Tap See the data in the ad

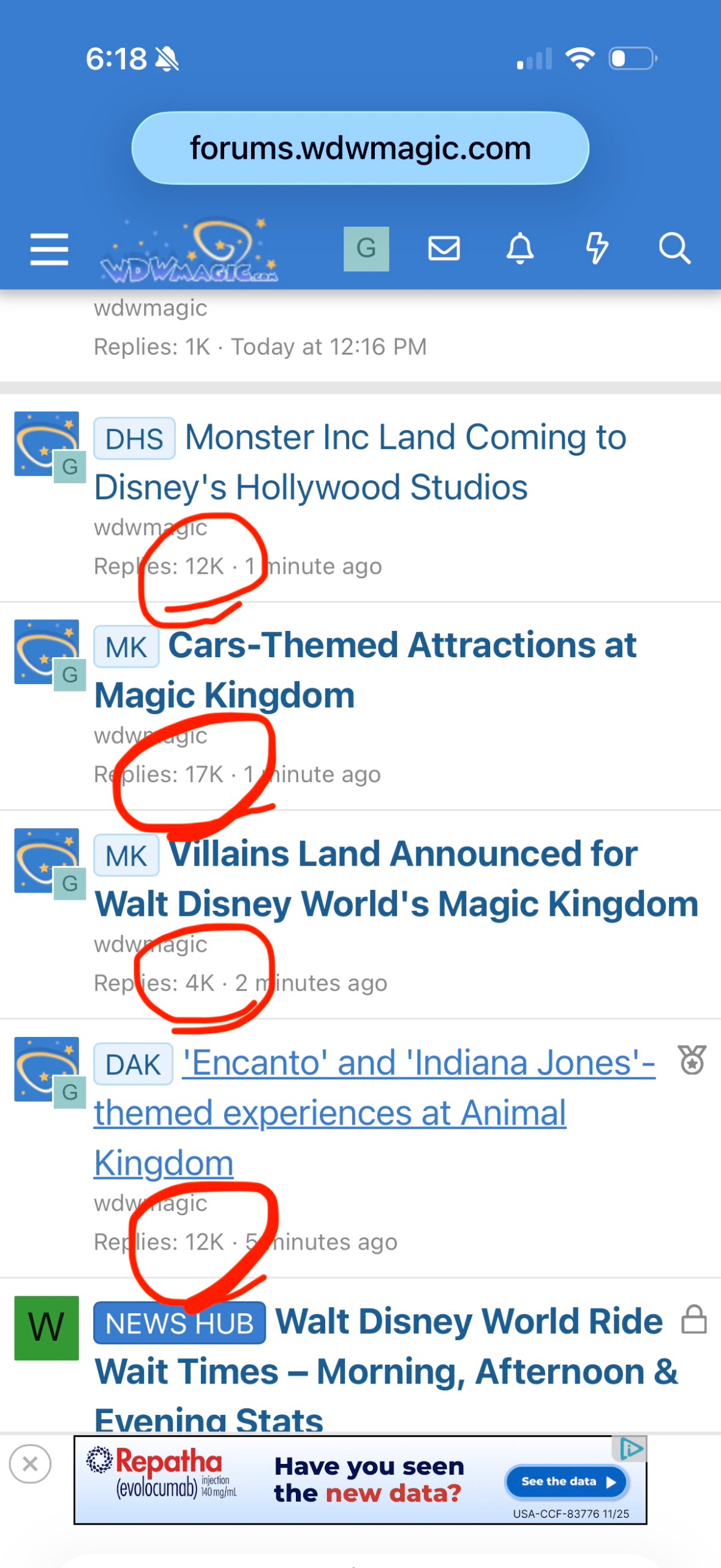[x=567, y=1482]
